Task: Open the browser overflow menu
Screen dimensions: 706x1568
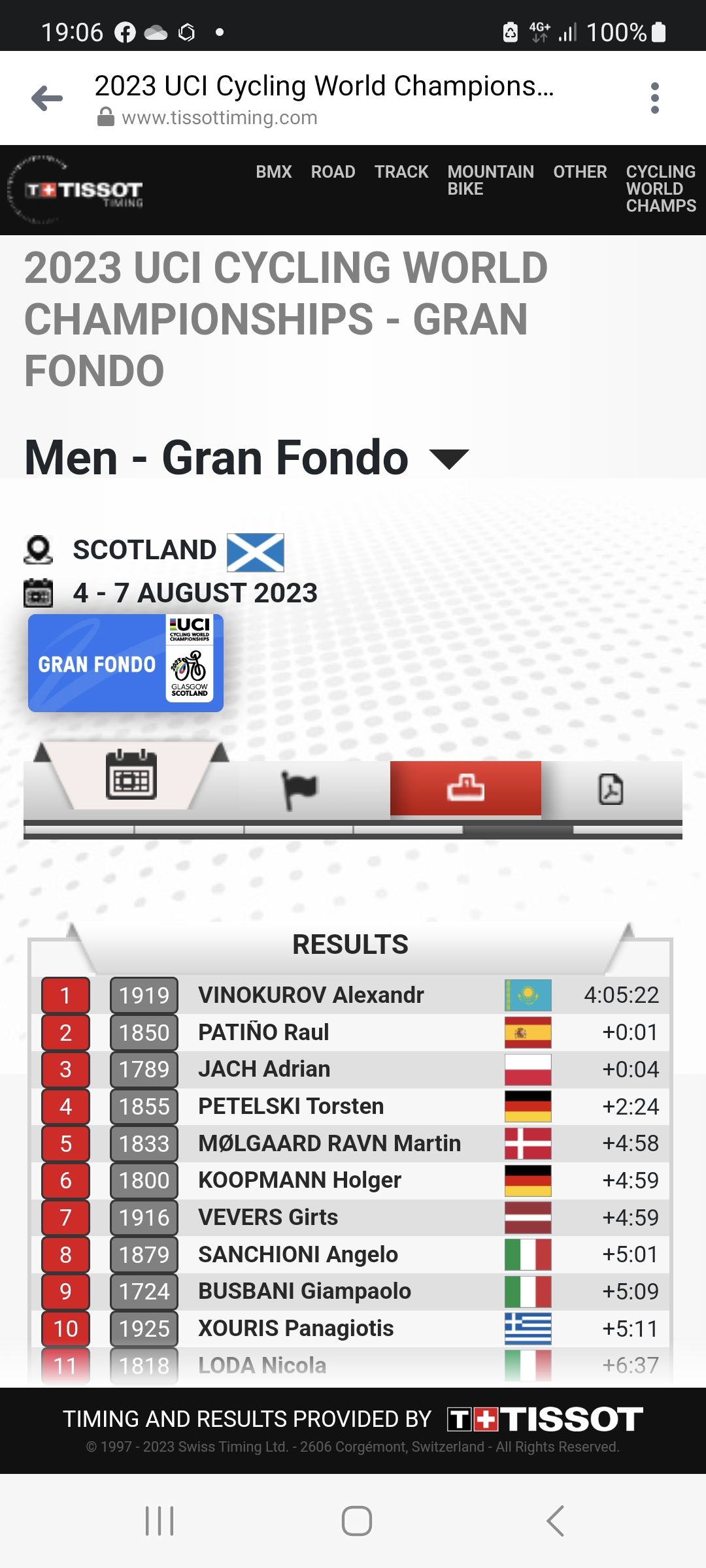Action: coord(654,98)
